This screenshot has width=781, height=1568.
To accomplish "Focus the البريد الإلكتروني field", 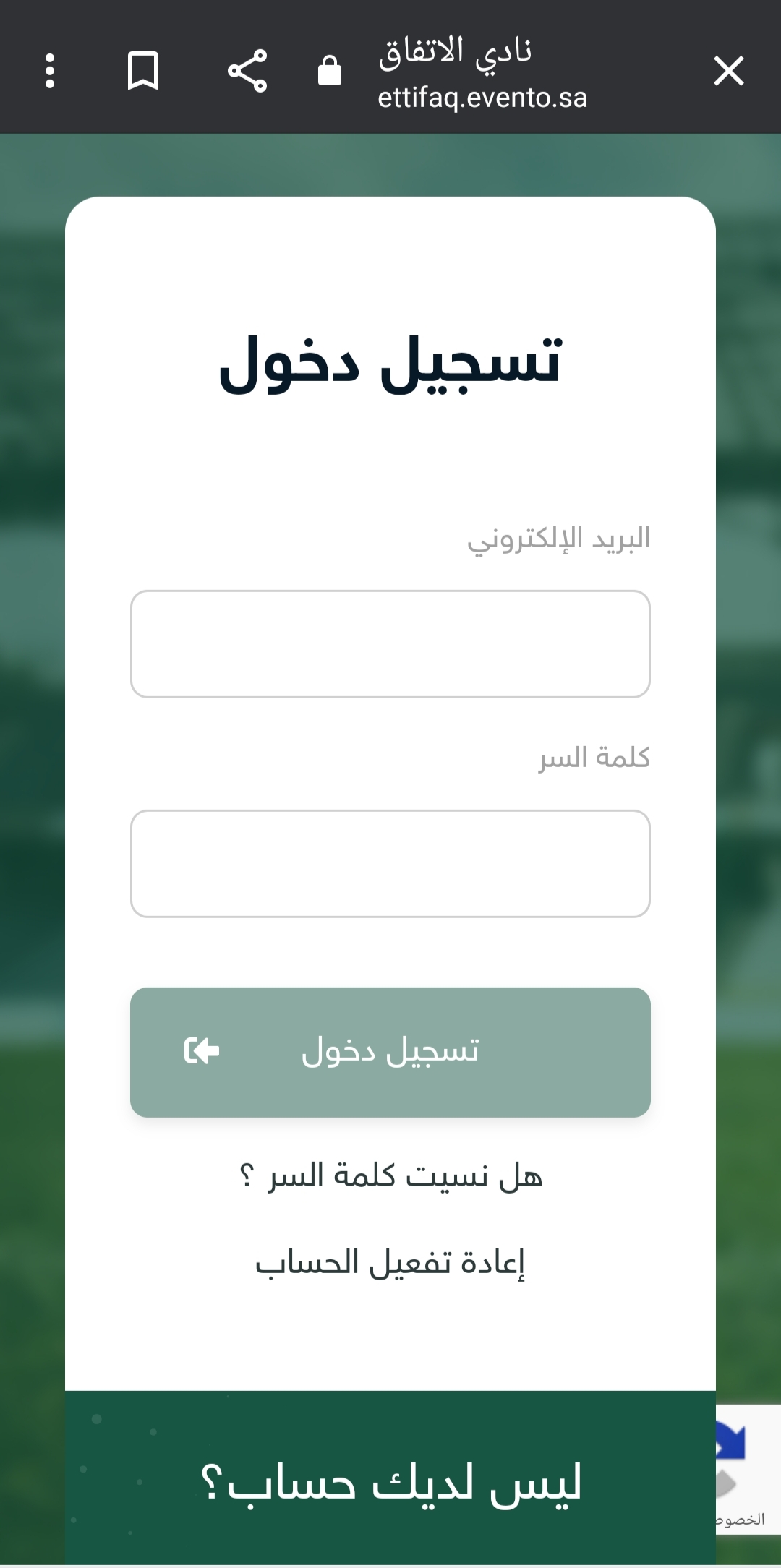I will [390, 644].
